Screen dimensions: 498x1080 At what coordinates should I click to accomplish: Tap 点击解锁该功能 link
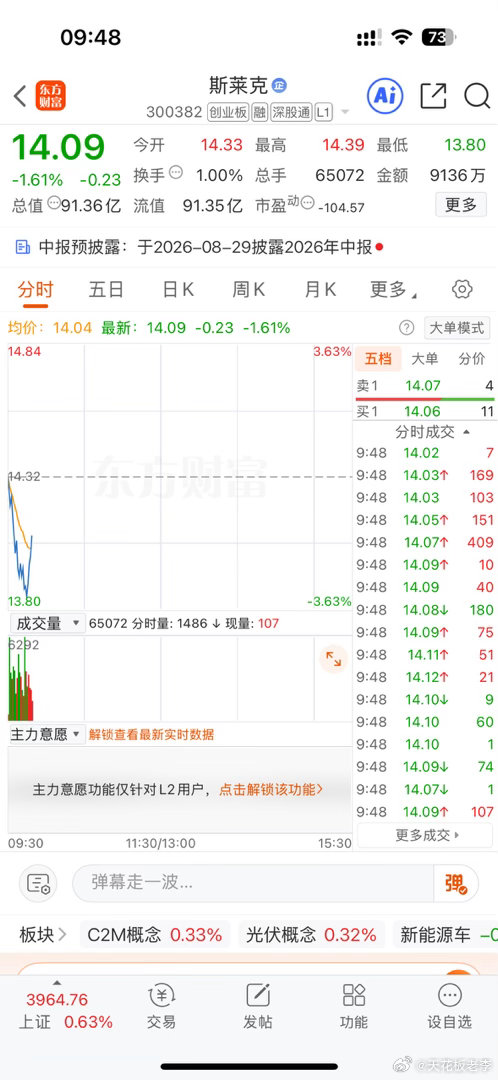tap(271, 790)
